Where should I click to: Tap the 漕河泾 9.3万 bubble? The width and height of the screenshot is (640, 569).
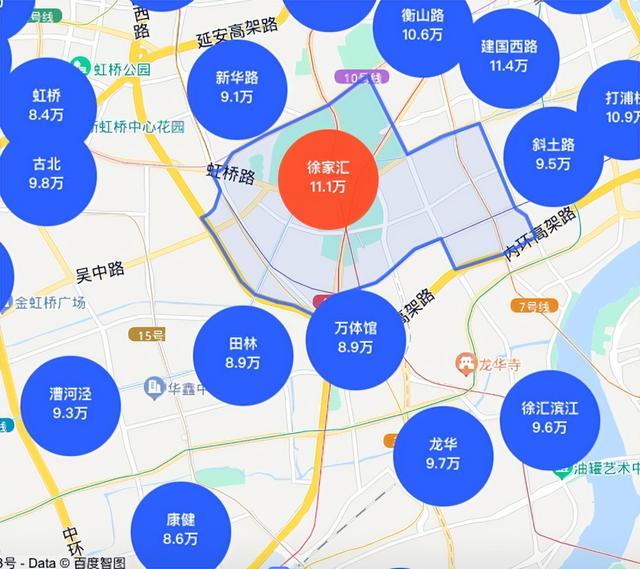[71, 406]
